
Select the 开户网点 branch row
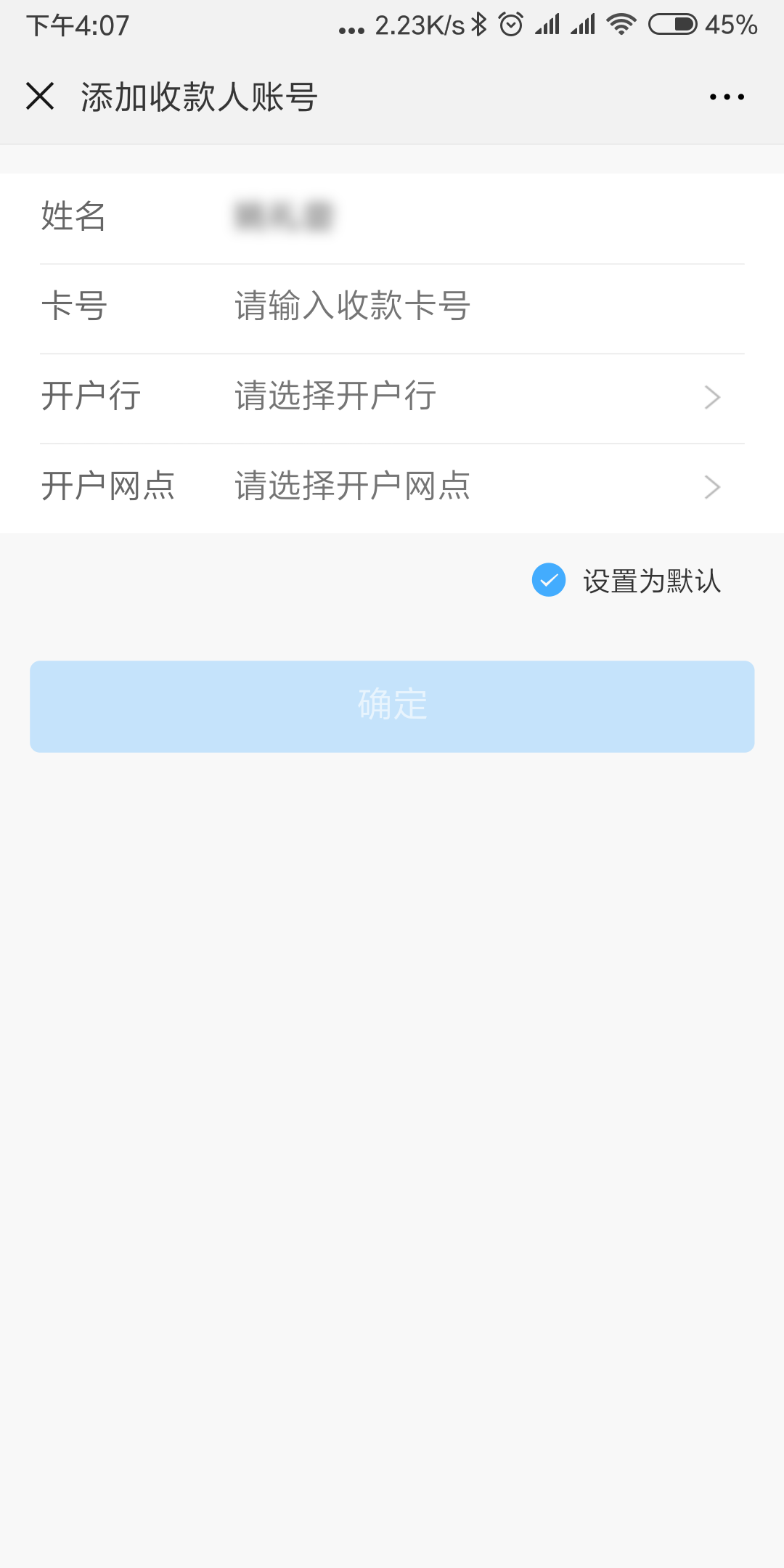(x=392, y=488)
